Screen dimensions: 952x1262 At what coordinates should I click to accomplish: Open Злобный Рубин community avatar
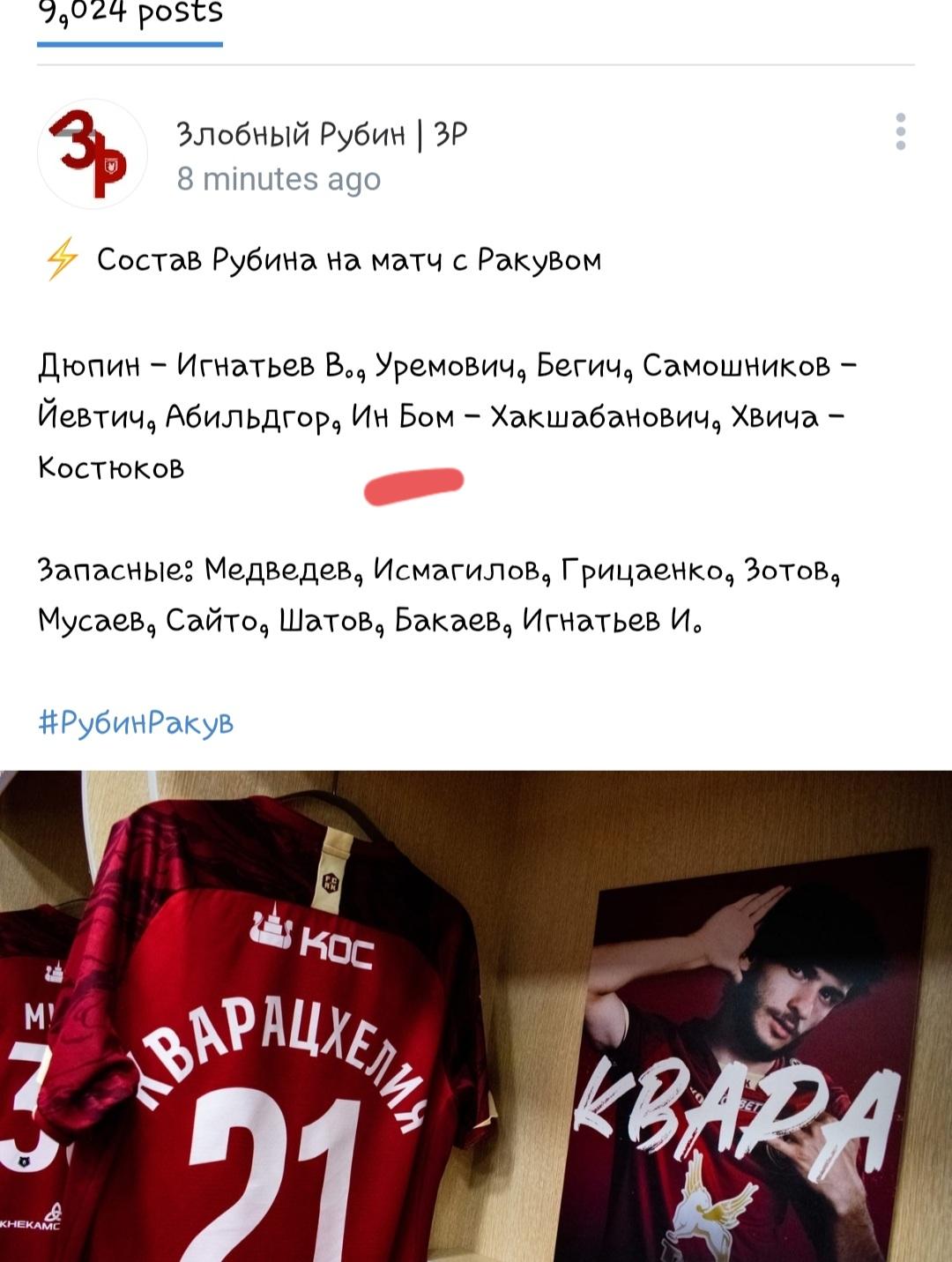click(92, 154)
